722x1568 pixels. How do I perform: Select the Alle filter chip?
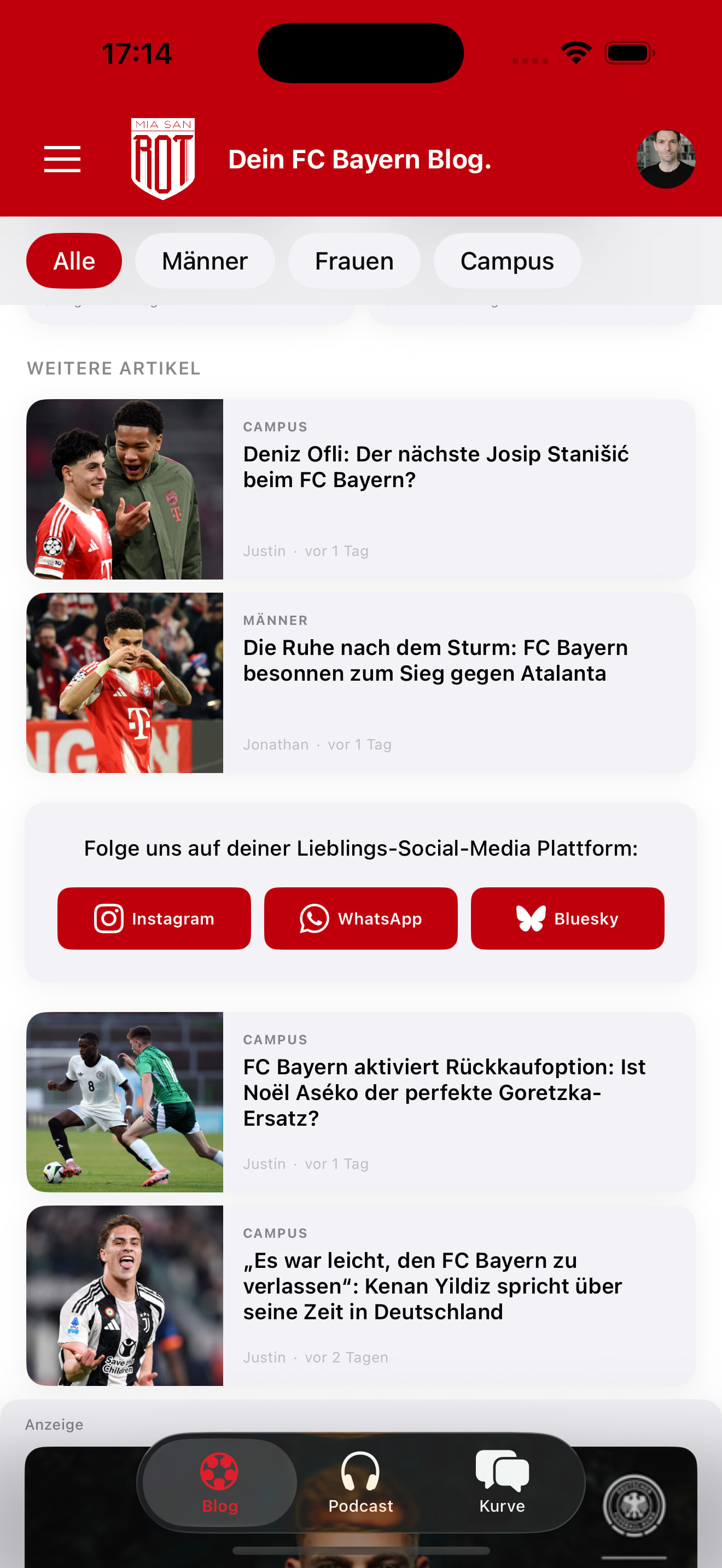[74, 261]
